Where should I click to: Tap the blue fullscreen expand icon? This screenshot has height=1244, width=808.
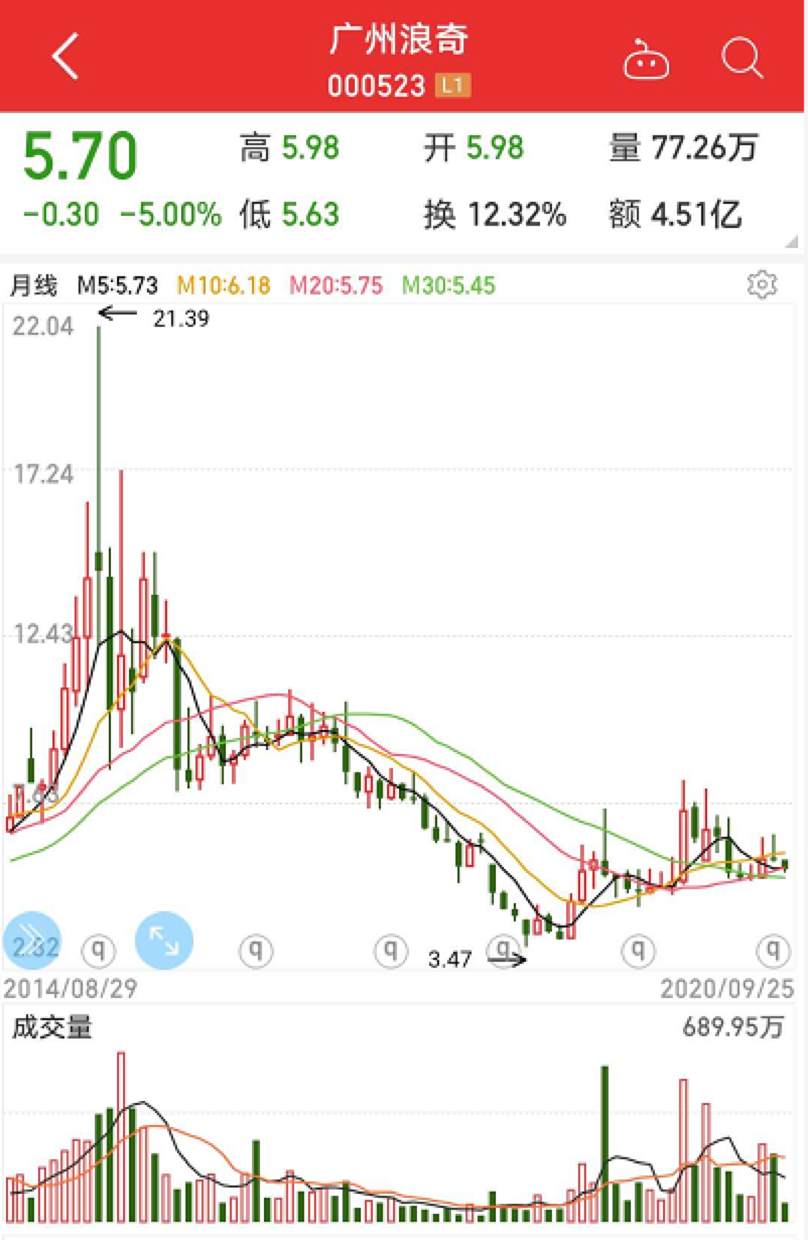pos(164,939)
